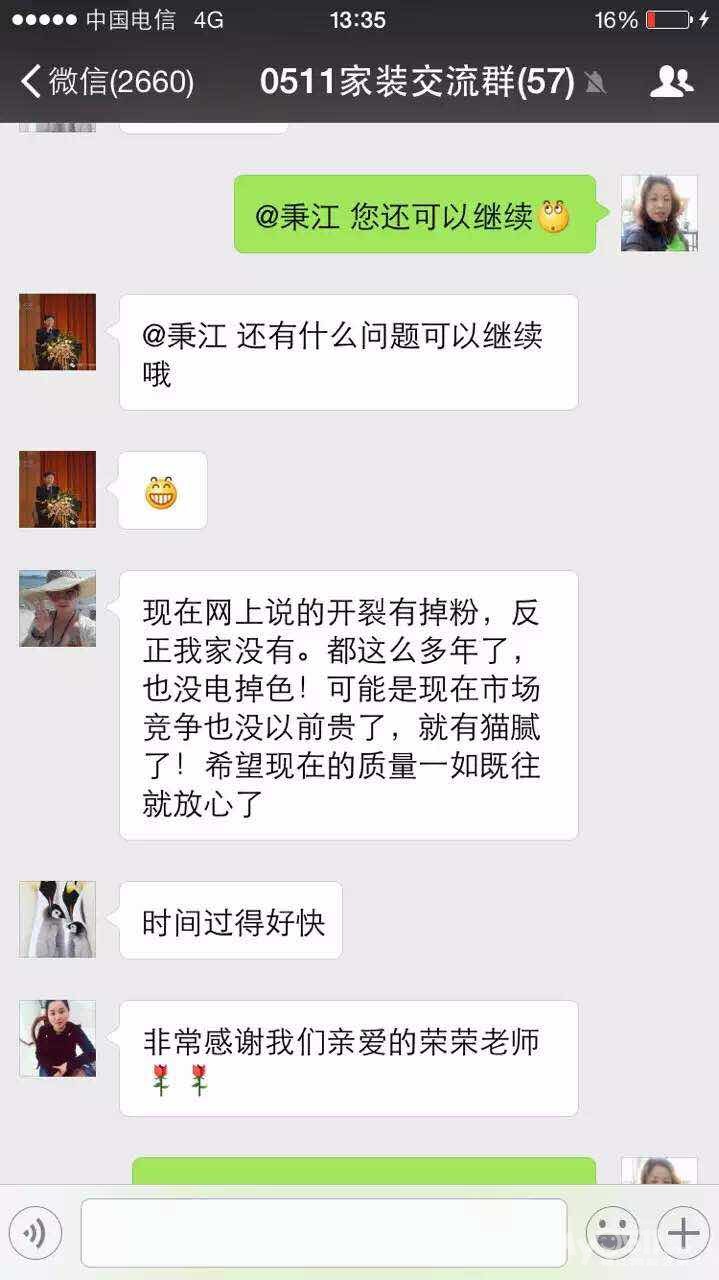The width and height of the screenshot is (719, 1280).
Task: Open the plus attachment menu
Action: pos(683,1233)
